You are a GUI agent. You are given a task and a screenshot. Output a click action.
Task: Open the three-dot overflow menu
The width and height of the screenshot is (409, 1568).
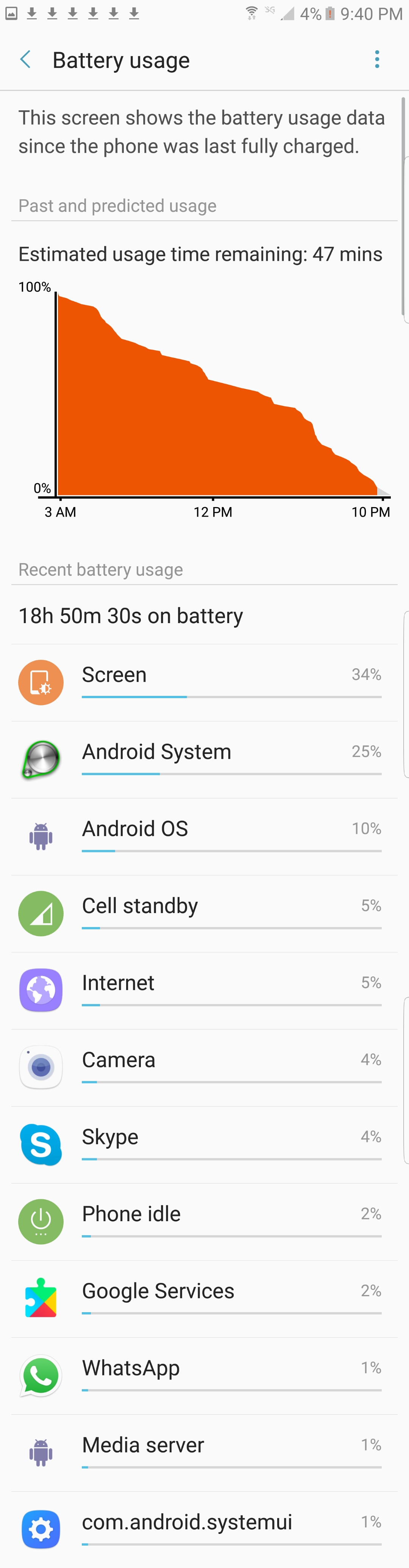tap(377, 60)
